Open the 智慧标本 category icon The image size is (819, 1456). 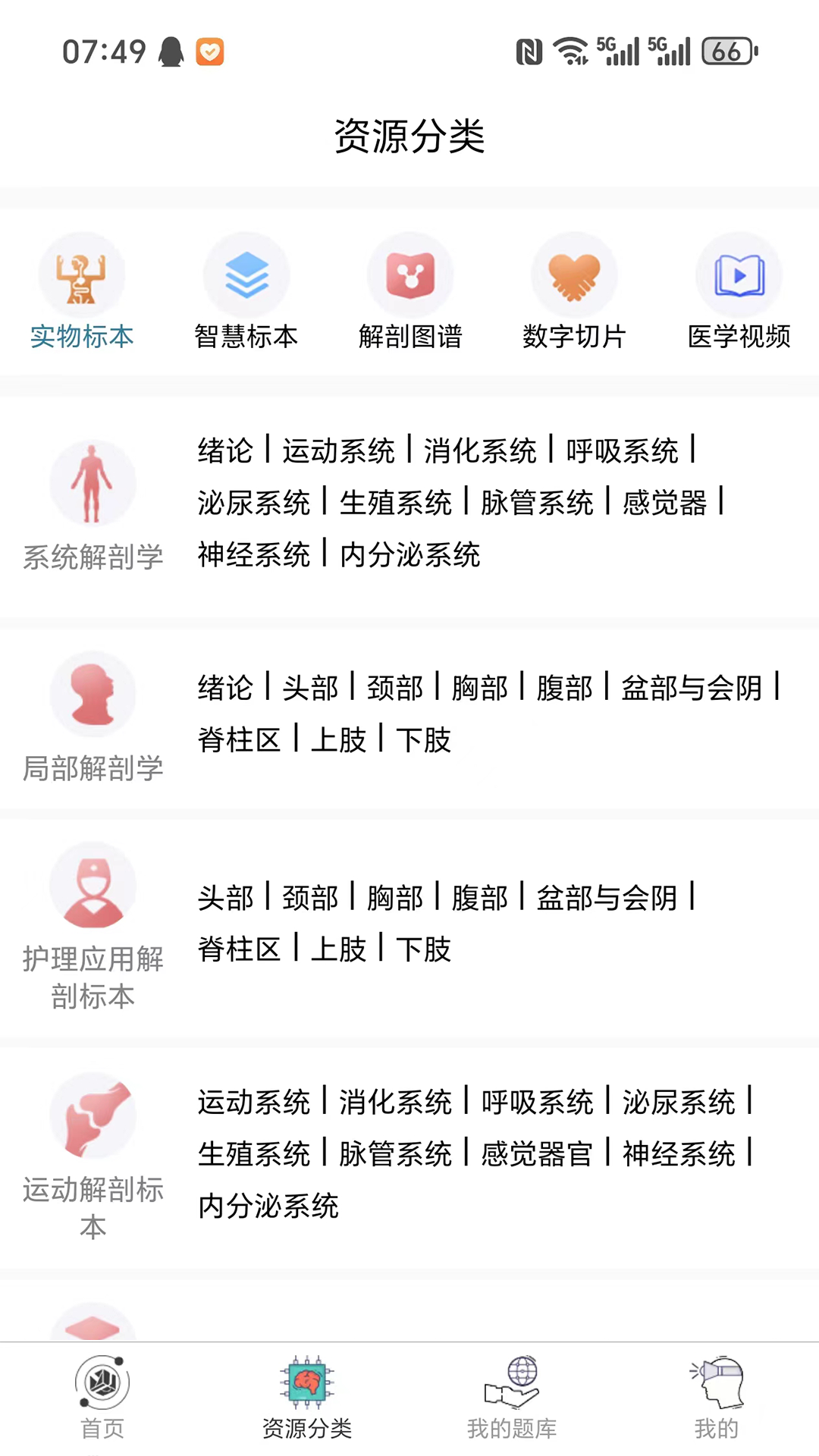coord(246,275)
